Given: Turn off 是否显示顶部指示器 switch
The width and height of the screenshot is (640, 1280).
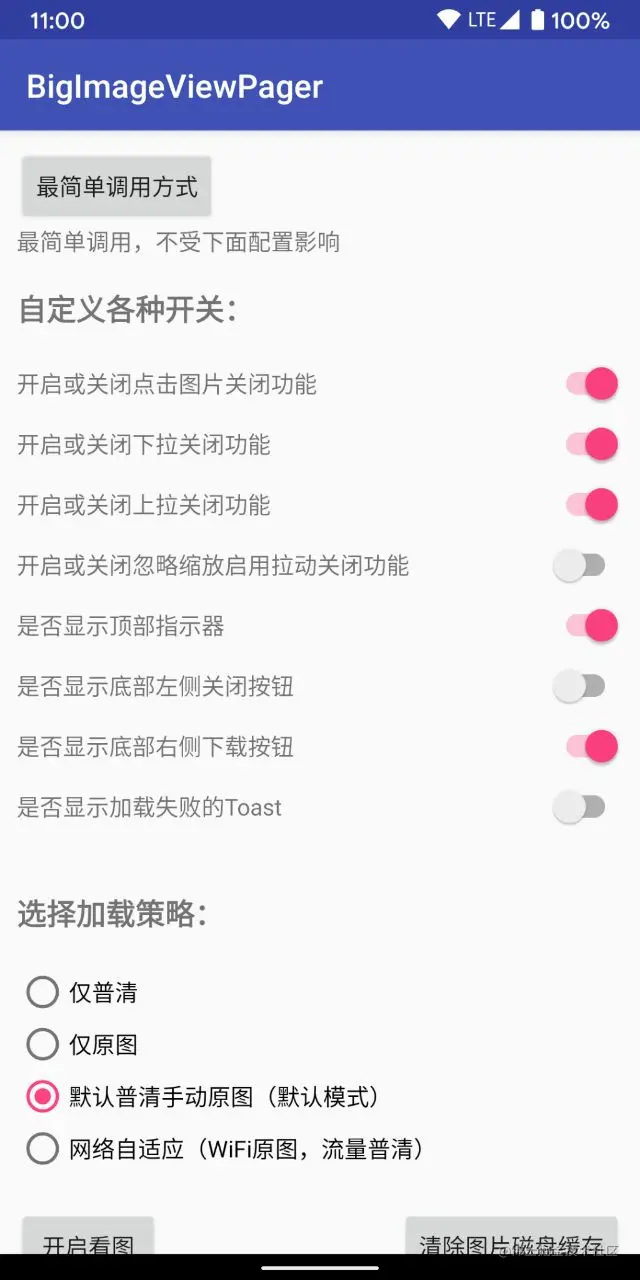Looking at the screenshot, I should tap(590, 626).
